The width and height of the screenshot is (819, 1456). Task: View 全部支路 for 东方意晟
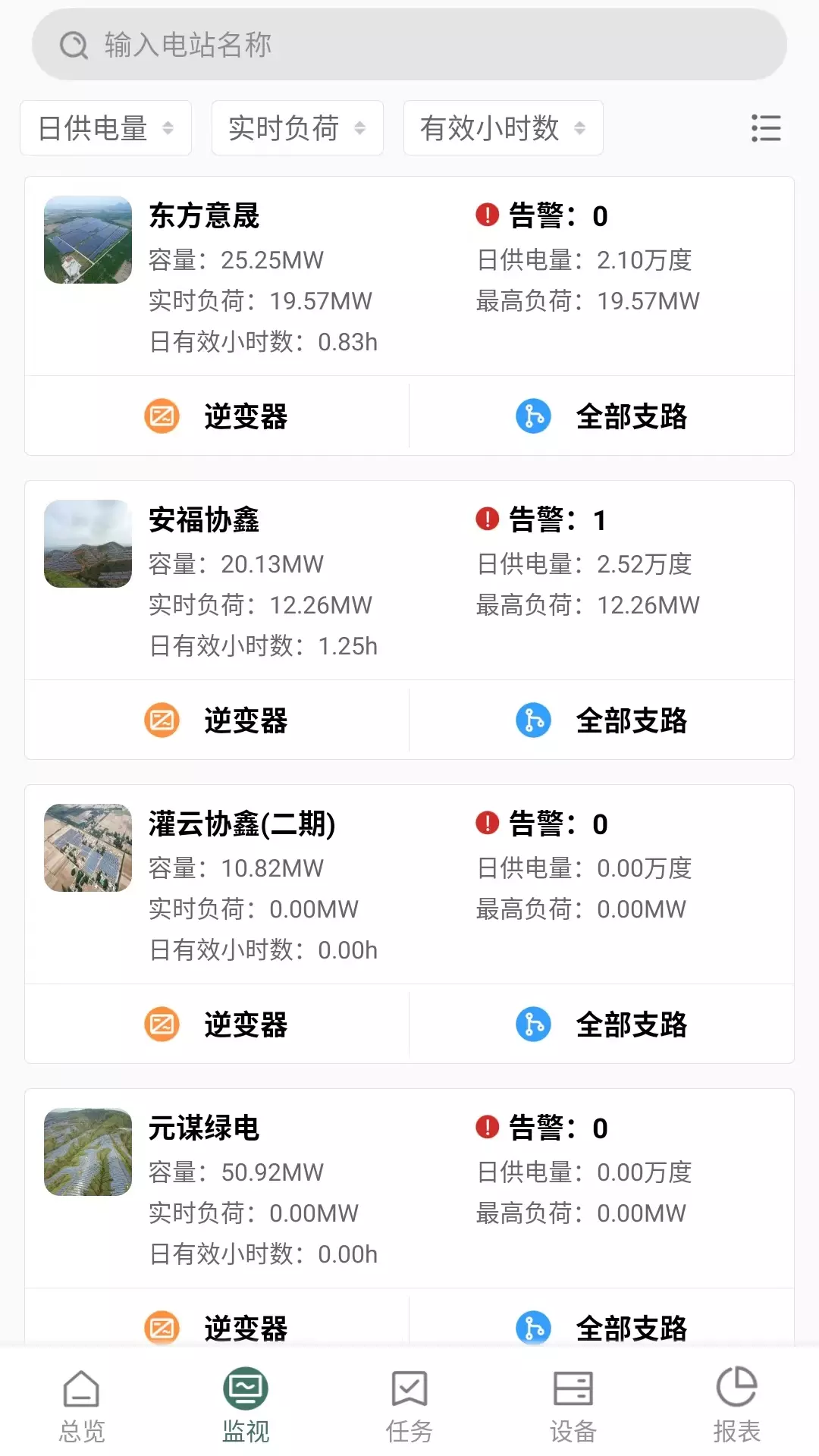pos(602,416)
